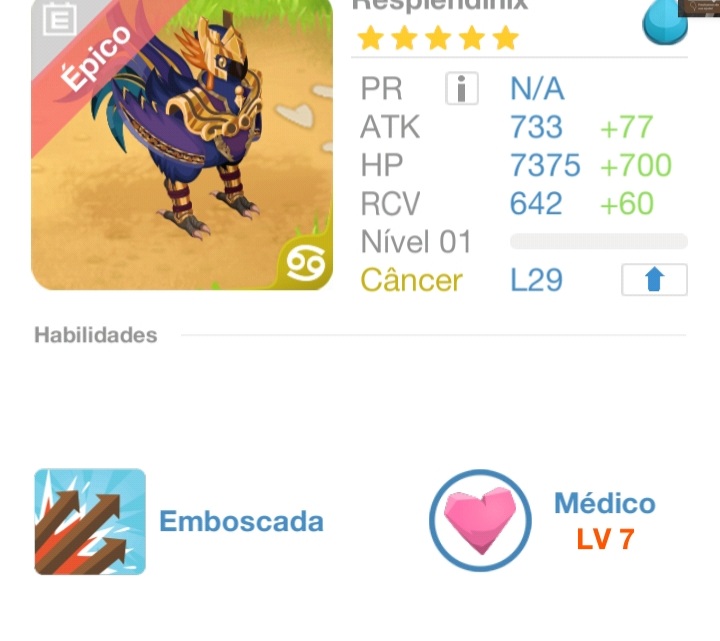Open the Emboscada skill details
This screenshot has width=720, height=641.
click(90, 521)
